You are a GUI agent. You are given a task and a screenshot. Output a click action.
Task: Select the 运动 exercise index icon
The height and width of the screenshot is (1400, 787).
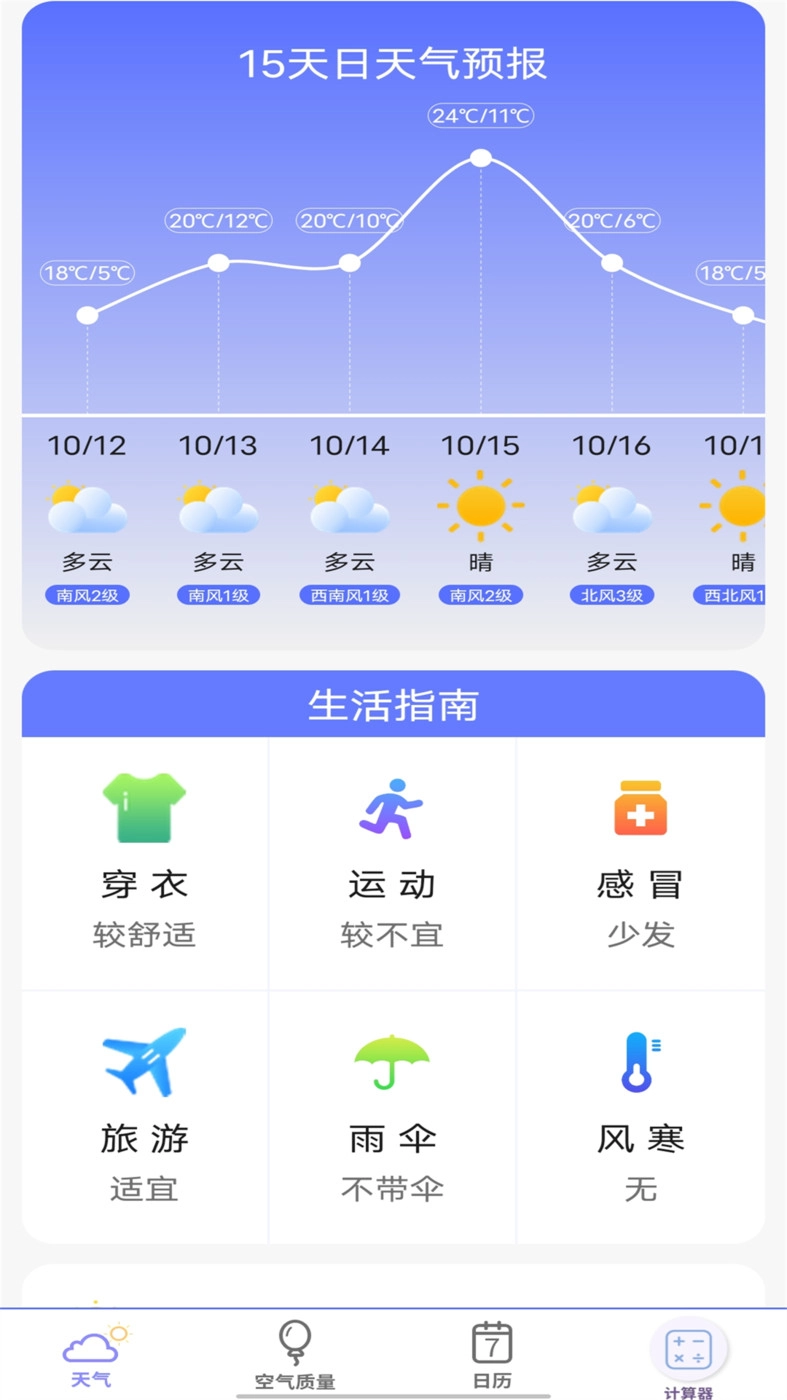[x=393, y=808]
